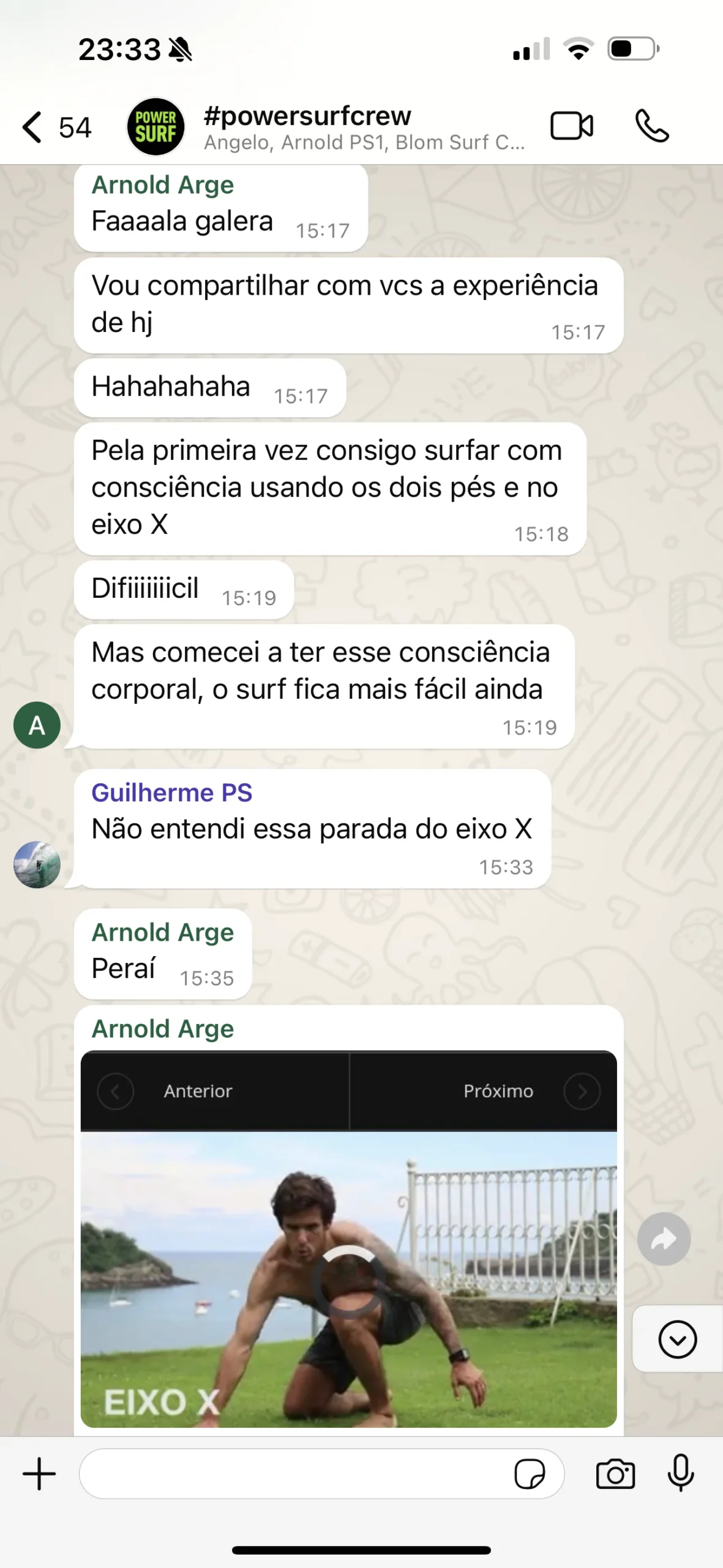Record a voice message

point(680,1474)
